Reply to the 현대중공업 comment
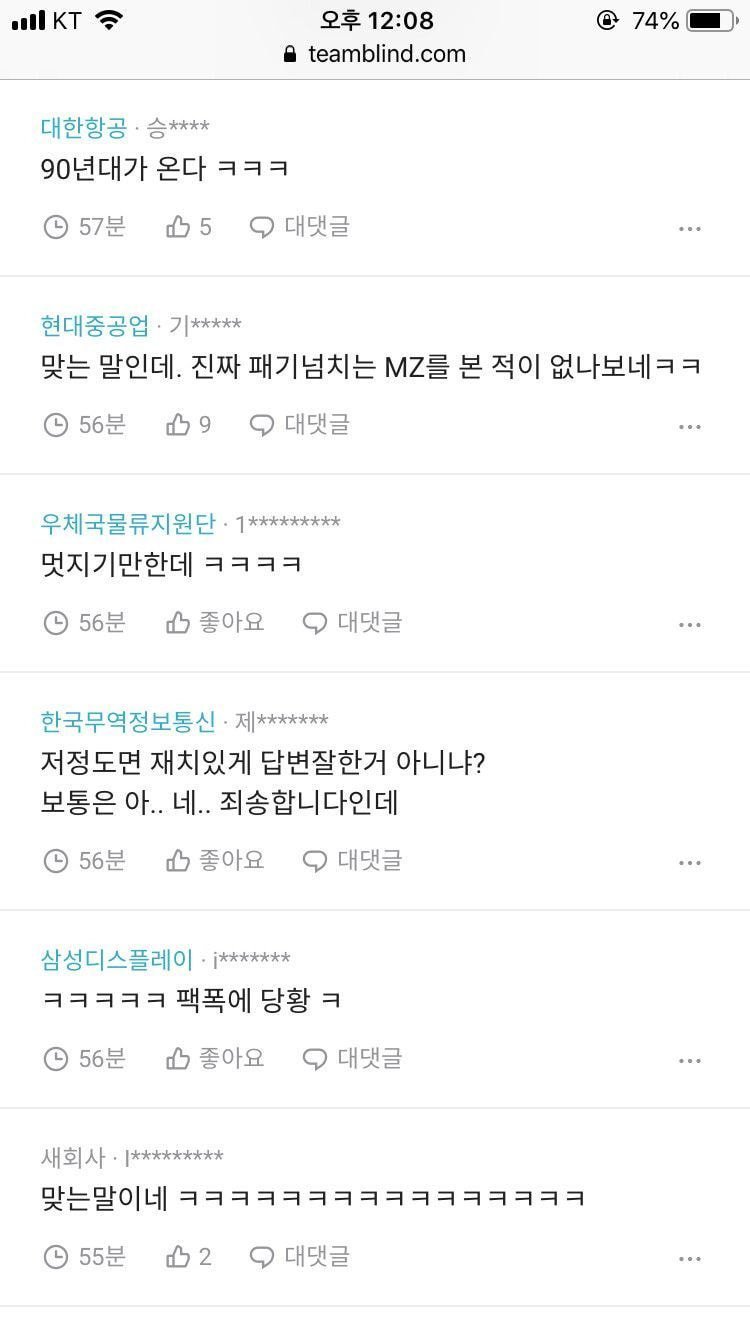The height and width of the screenshot is (1333, 750). (300, 425)
